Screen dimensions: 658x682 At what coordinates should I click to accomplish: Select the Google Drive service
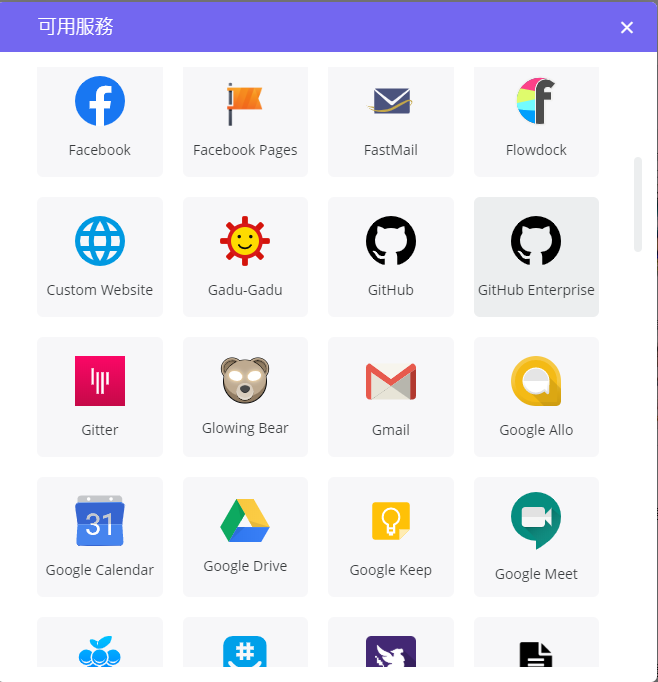click(x=245, y=537)
